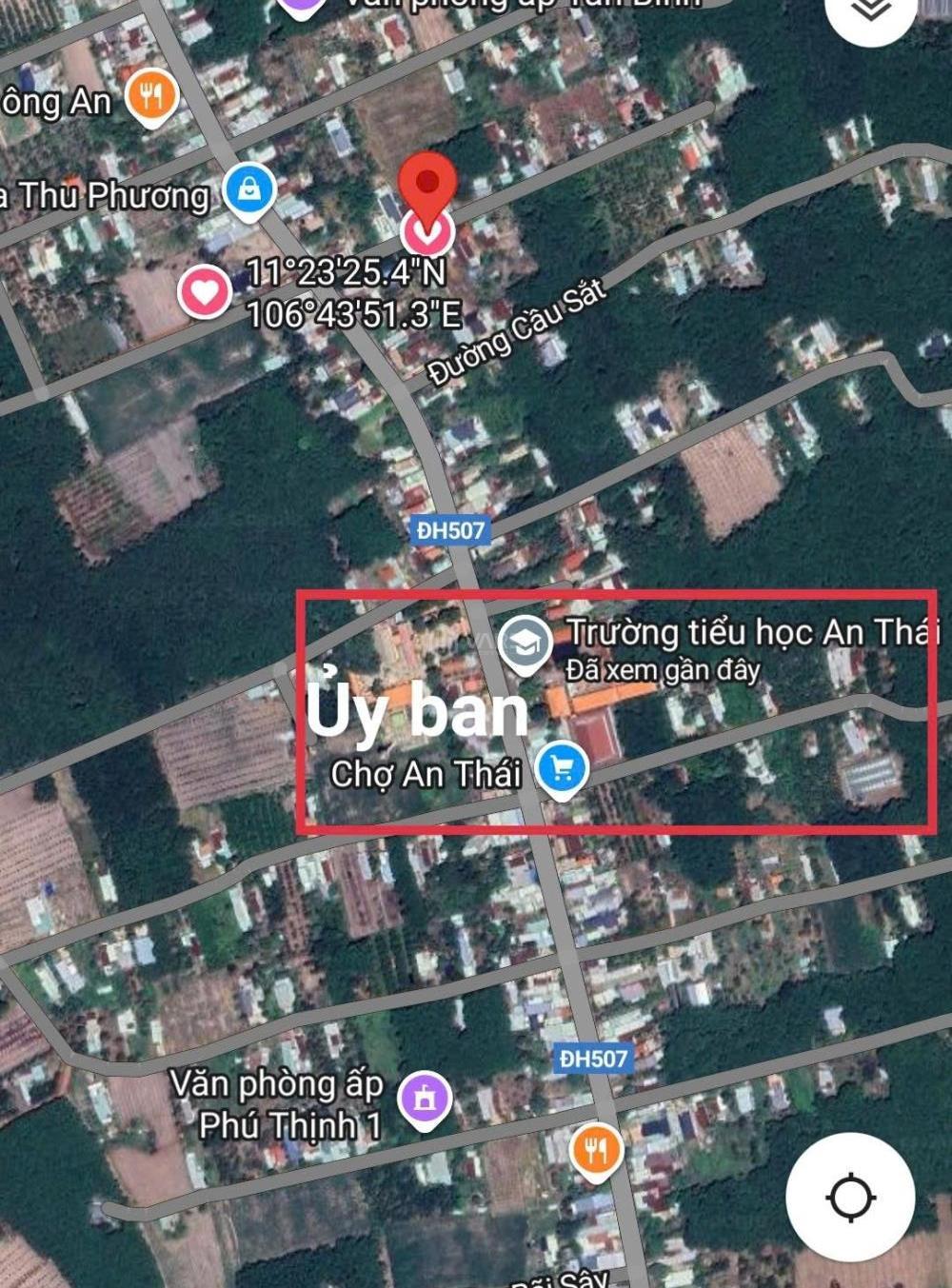
Task: Open the pink heart saved place marker
Action: [x=205, y=290]
